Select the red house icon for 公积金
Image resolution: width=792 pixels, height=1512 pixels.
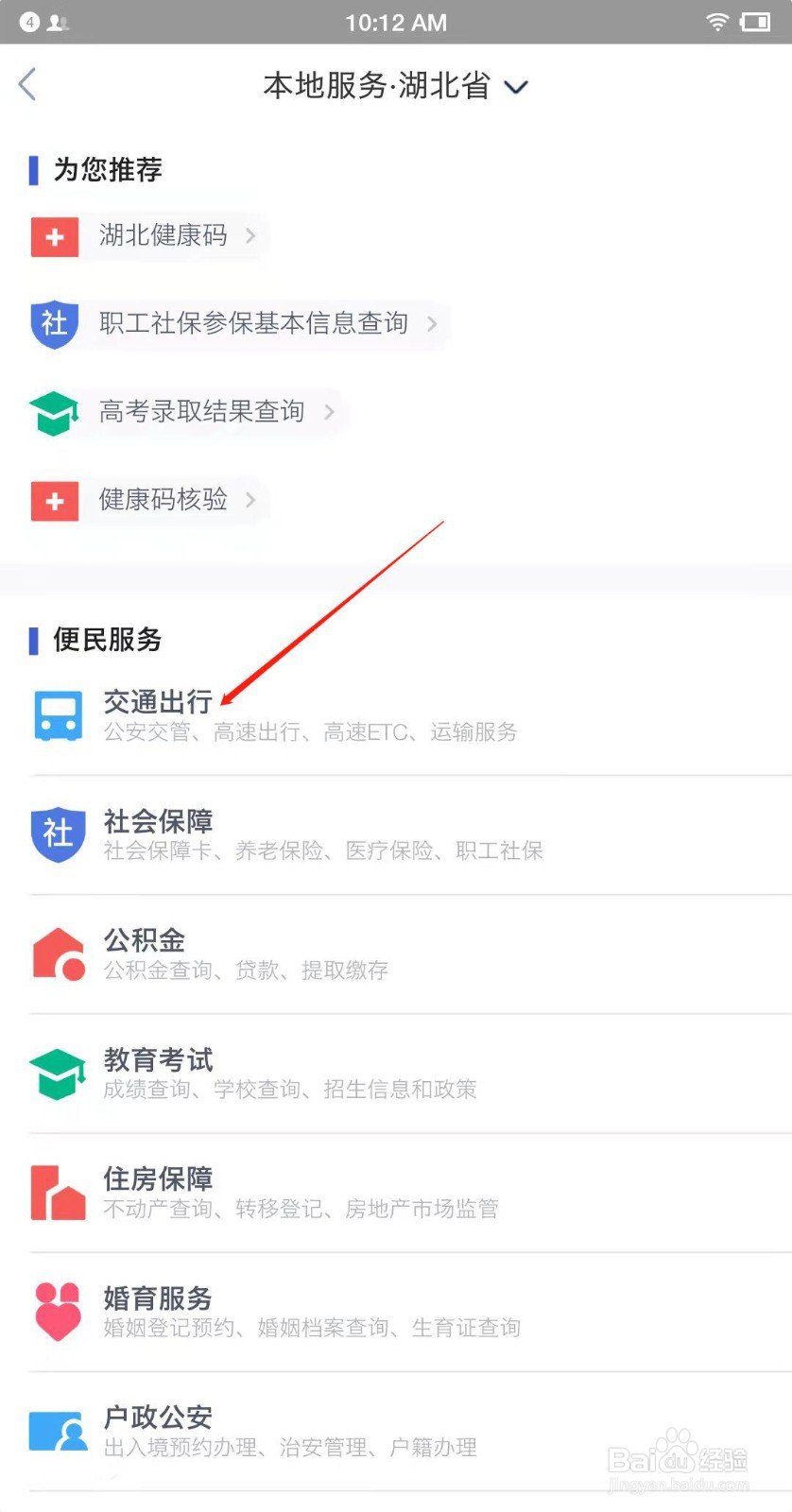(58, 953)
